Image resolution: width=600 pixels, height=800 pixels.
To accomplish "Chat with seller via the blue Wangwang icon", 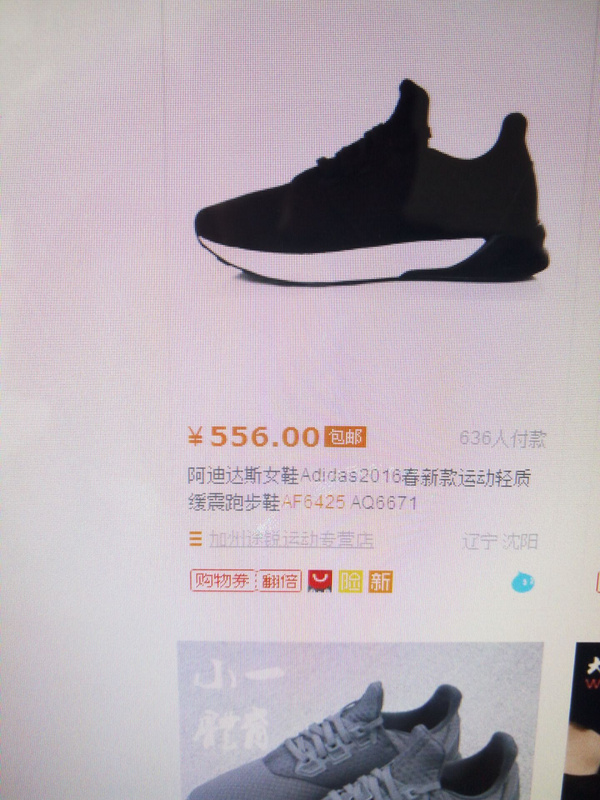I will point(523,582).
